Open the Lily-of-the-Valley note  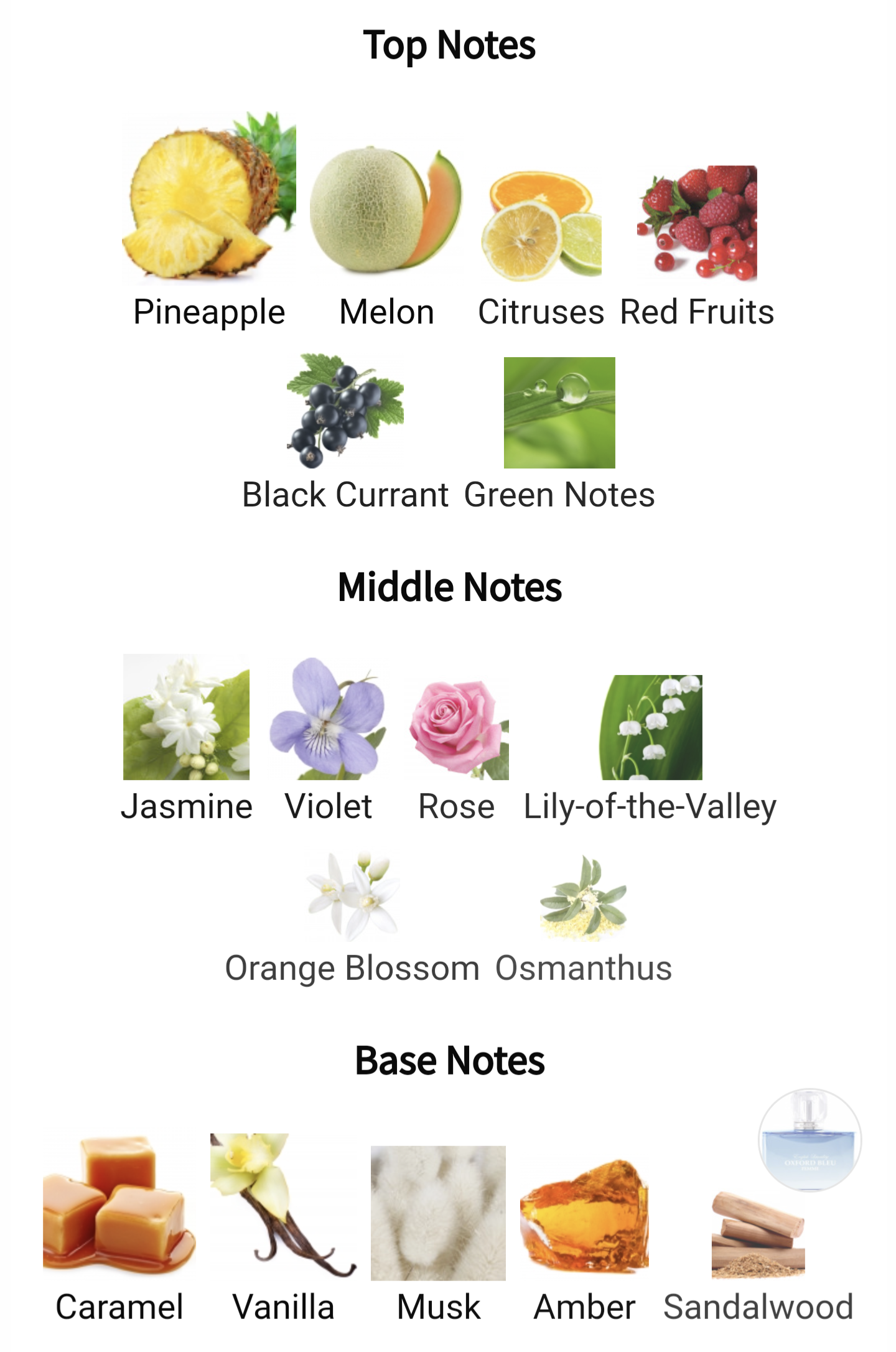pyautogui.click(x=651, y=727)
